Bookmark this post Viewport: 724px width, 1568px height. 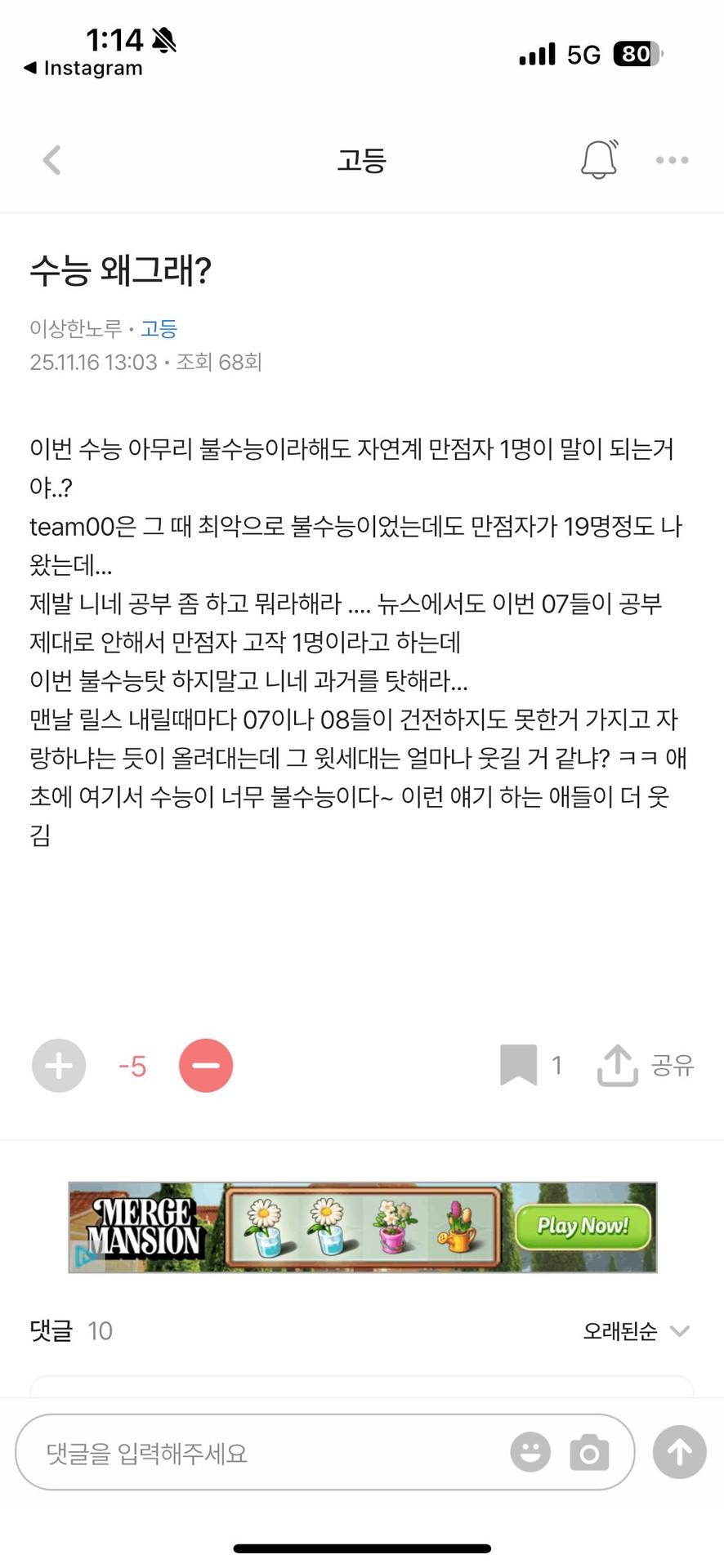coord(517,1065)
